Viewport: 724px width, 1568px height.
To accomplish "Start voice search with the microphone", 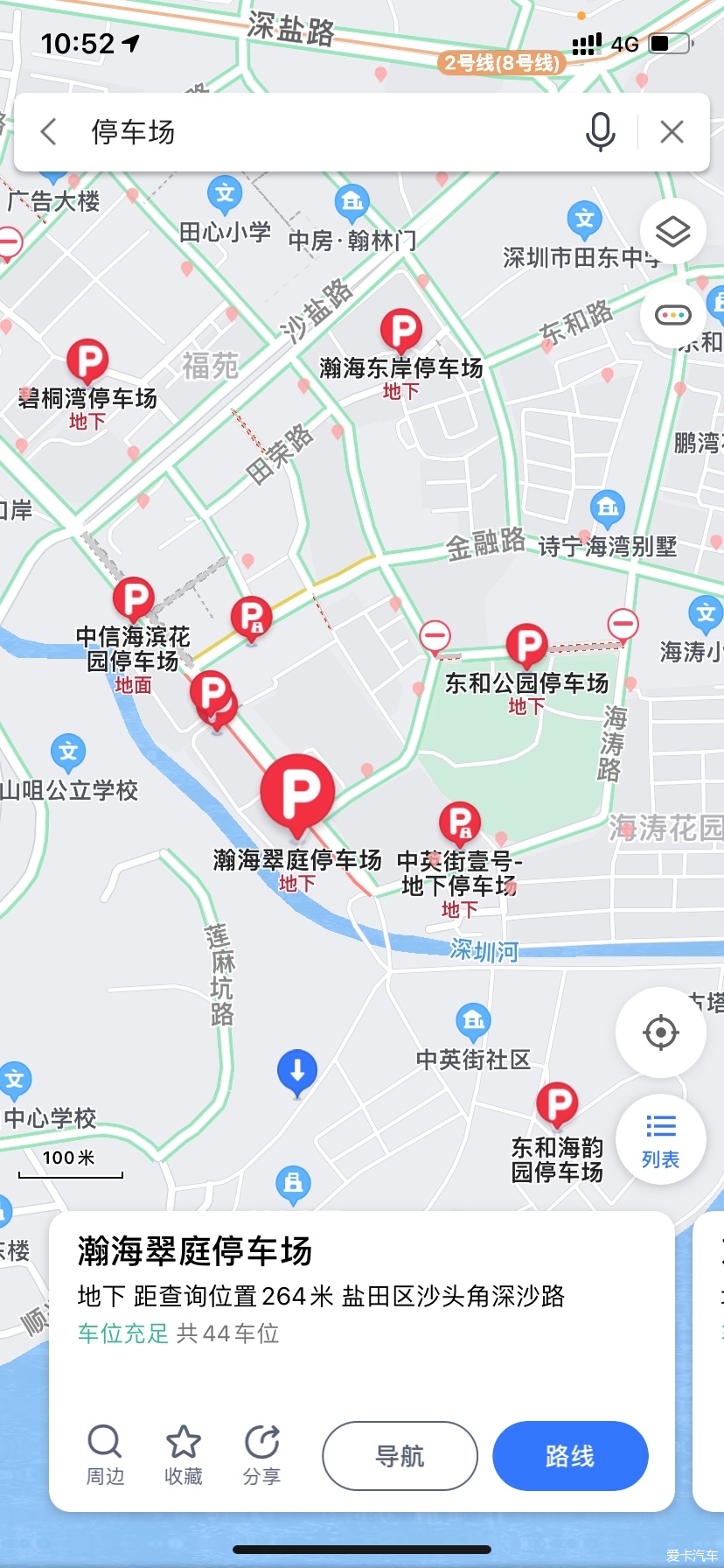I will point(600,132).
